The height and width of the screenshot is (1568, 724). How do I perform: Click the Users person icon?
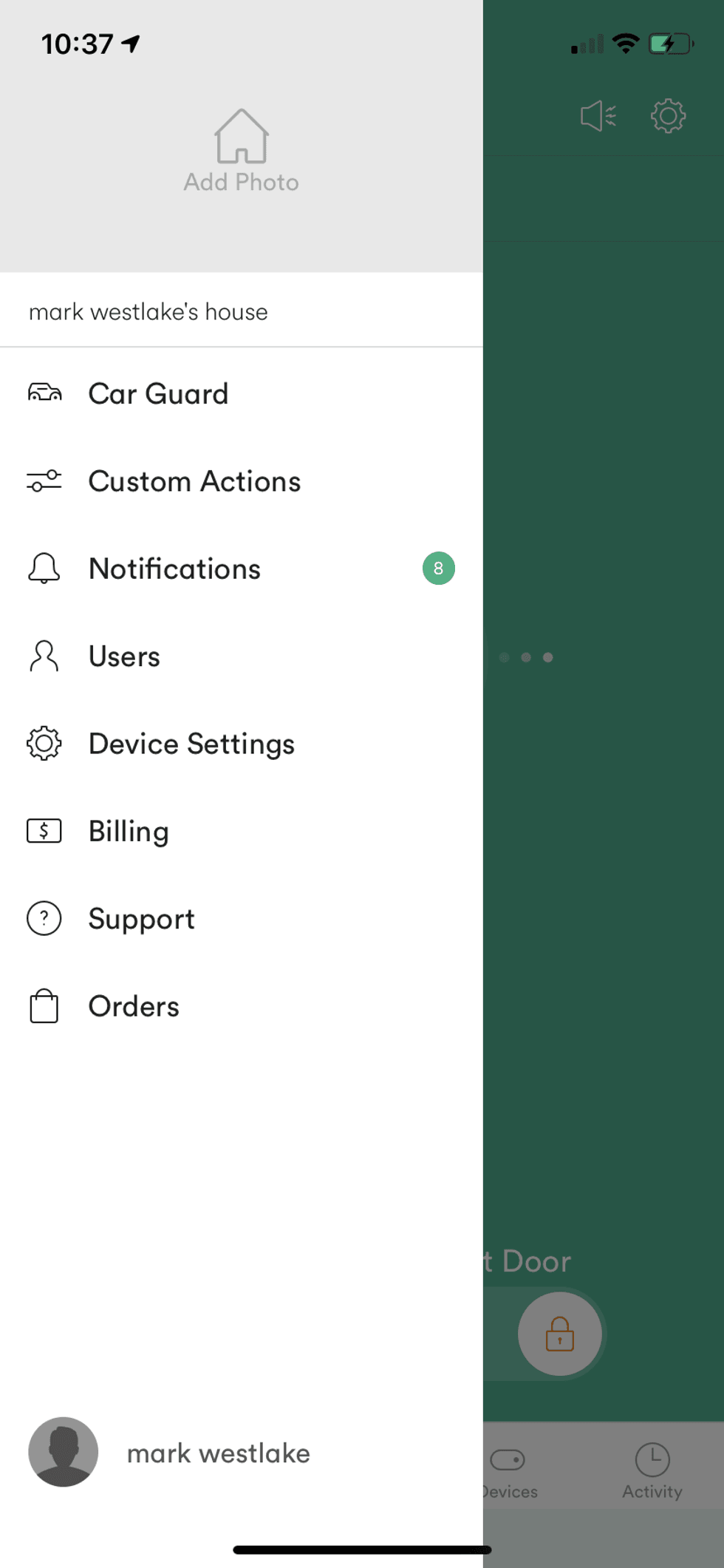click(x=44, y=656)
